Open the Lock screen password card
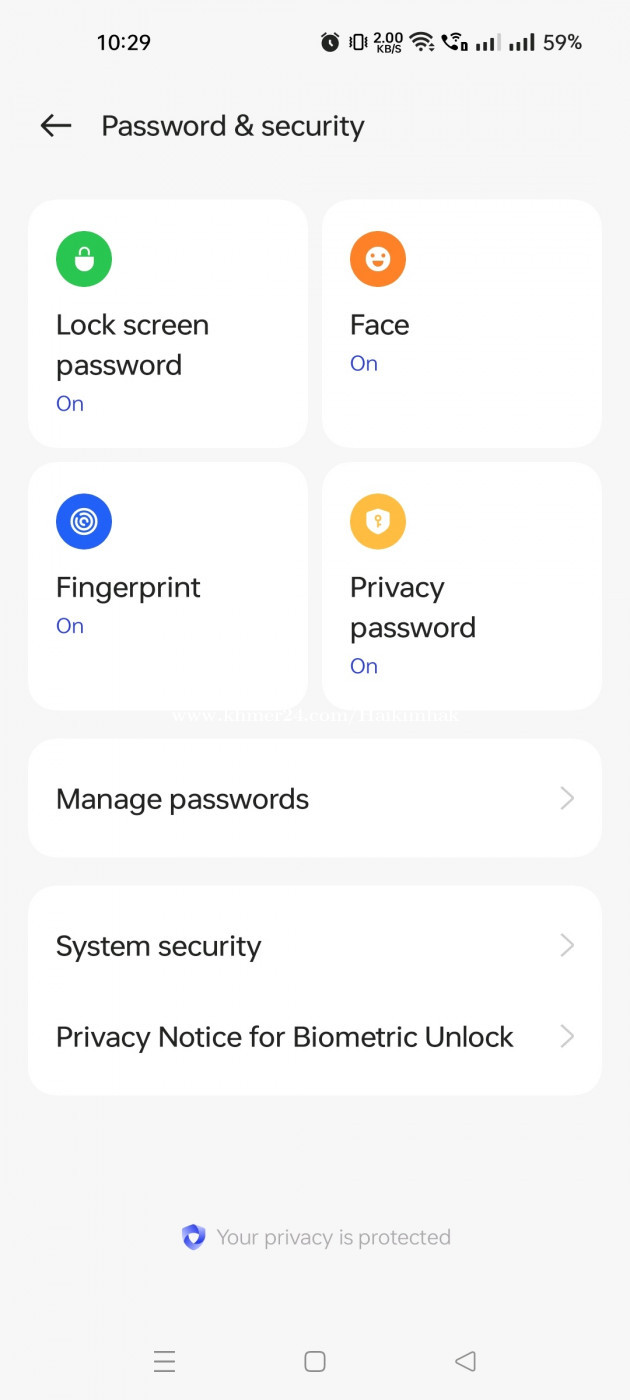 point(168,323)
